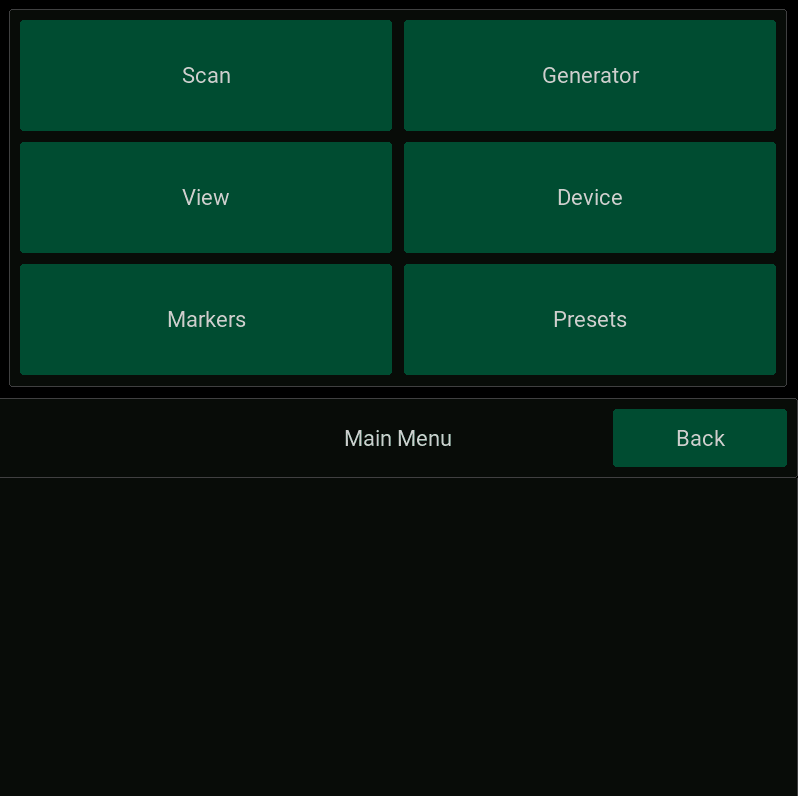Screen dimensions: 798x796
Task: Select the View option
Action: pos(206,198)
